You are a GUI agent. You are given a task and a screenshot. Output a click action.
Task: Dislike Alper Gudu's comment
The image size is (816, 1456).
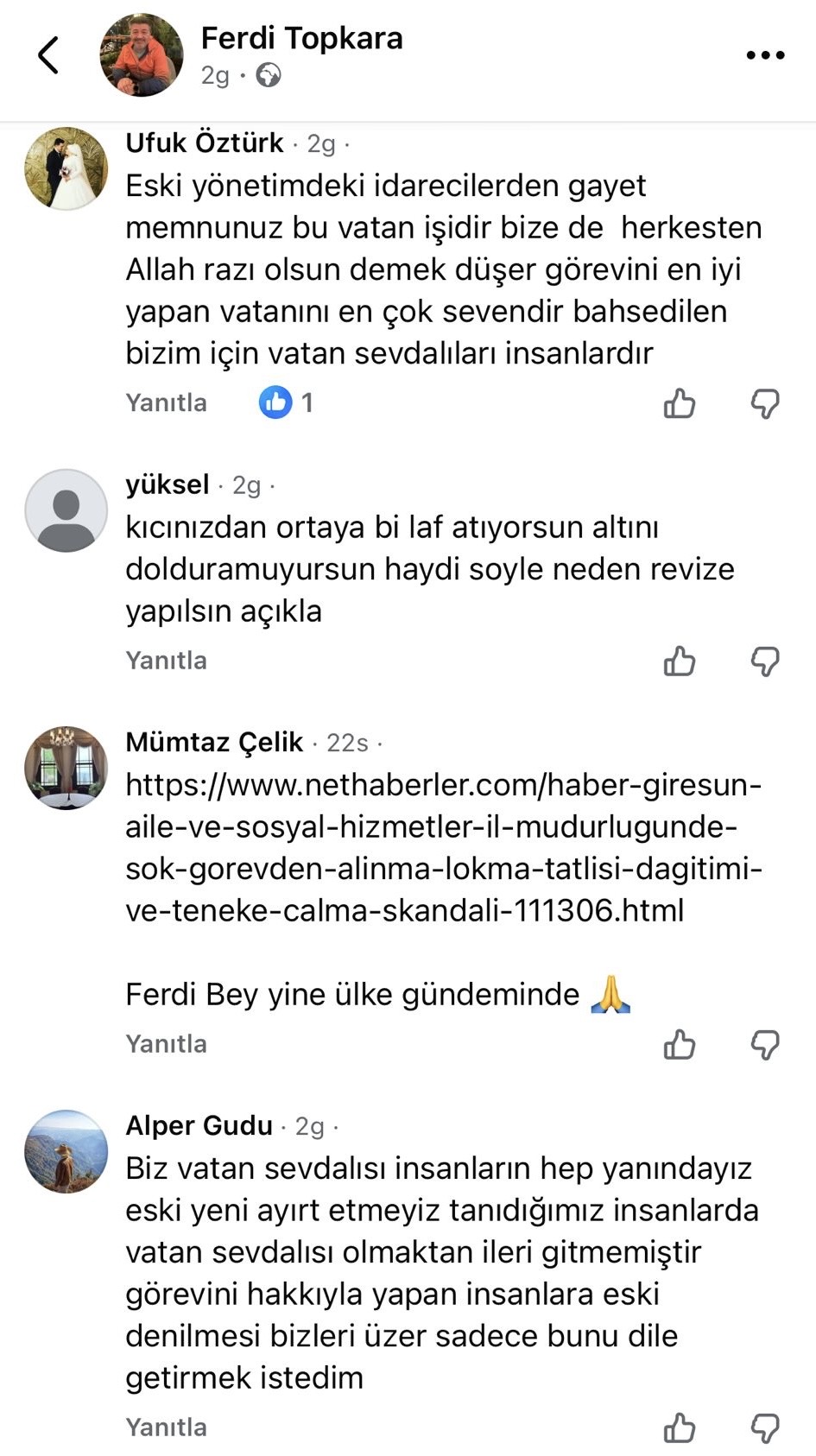(765, 1428)
